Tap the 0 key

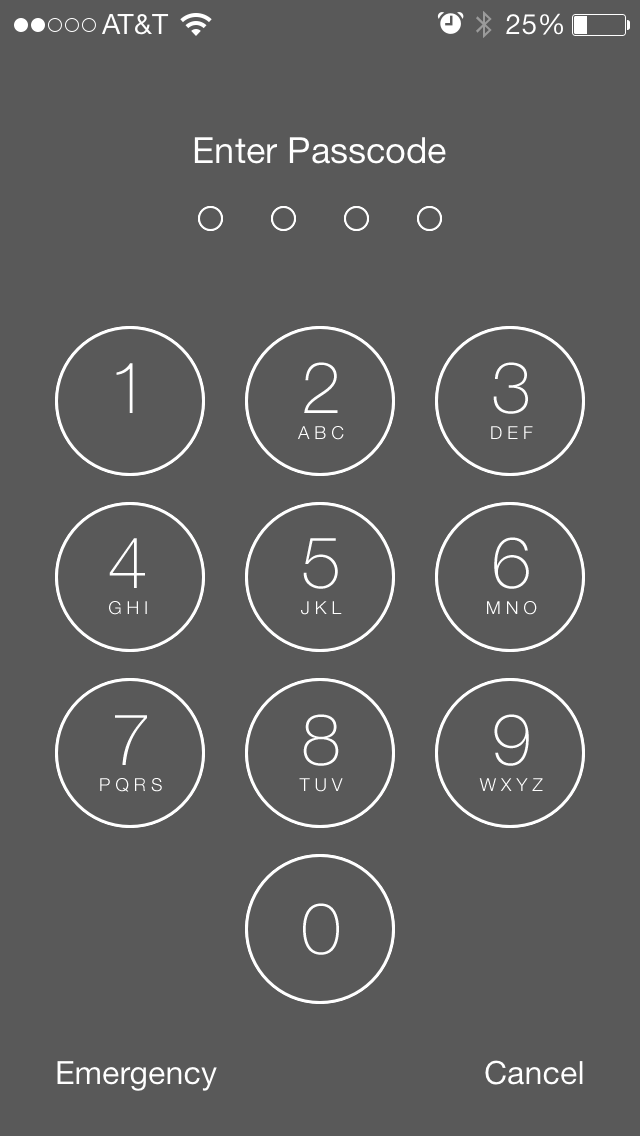(320, 930)
